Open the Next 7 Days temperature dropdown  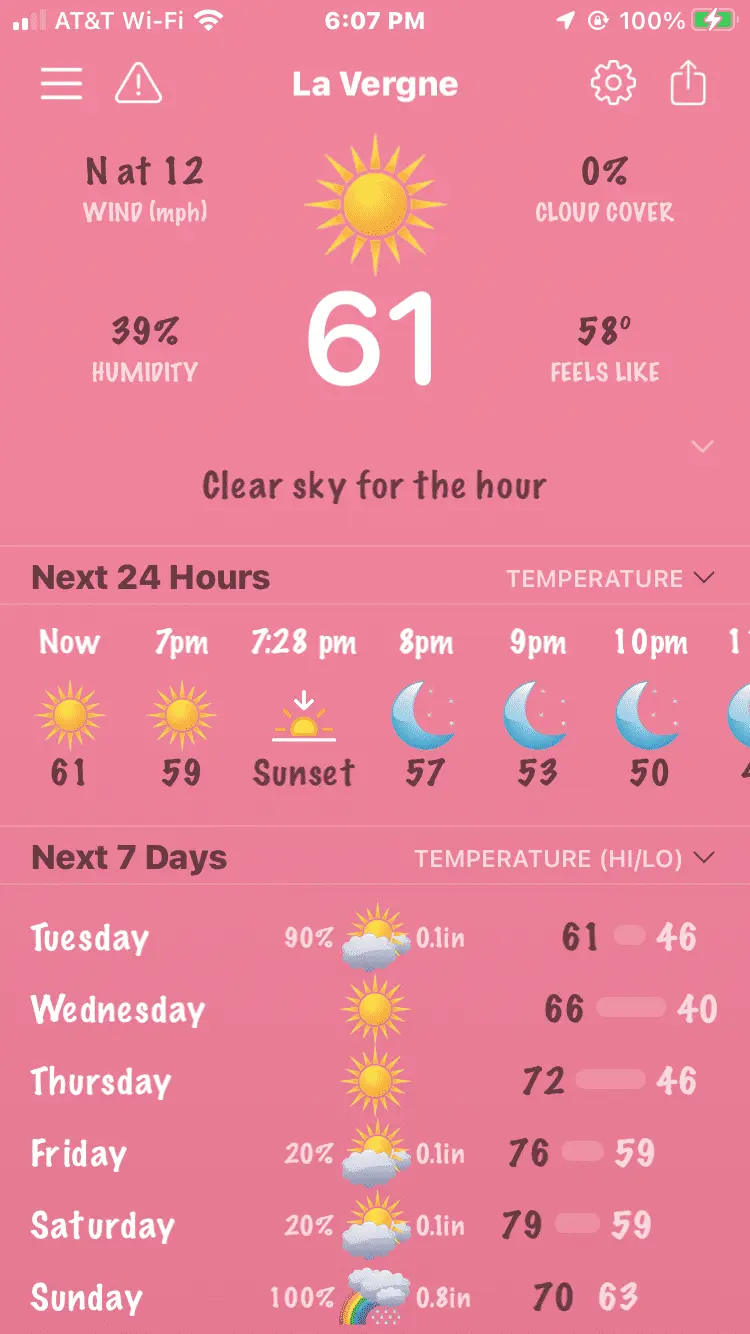click(x=565, y=858)
